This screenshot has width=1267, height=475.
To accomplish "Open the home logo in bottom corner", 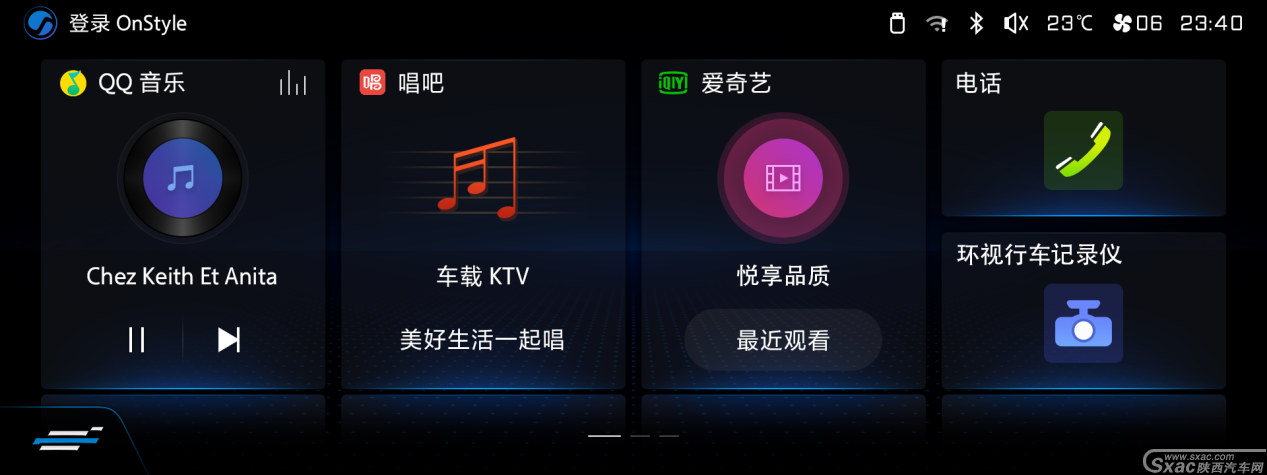I will [66, 437].
